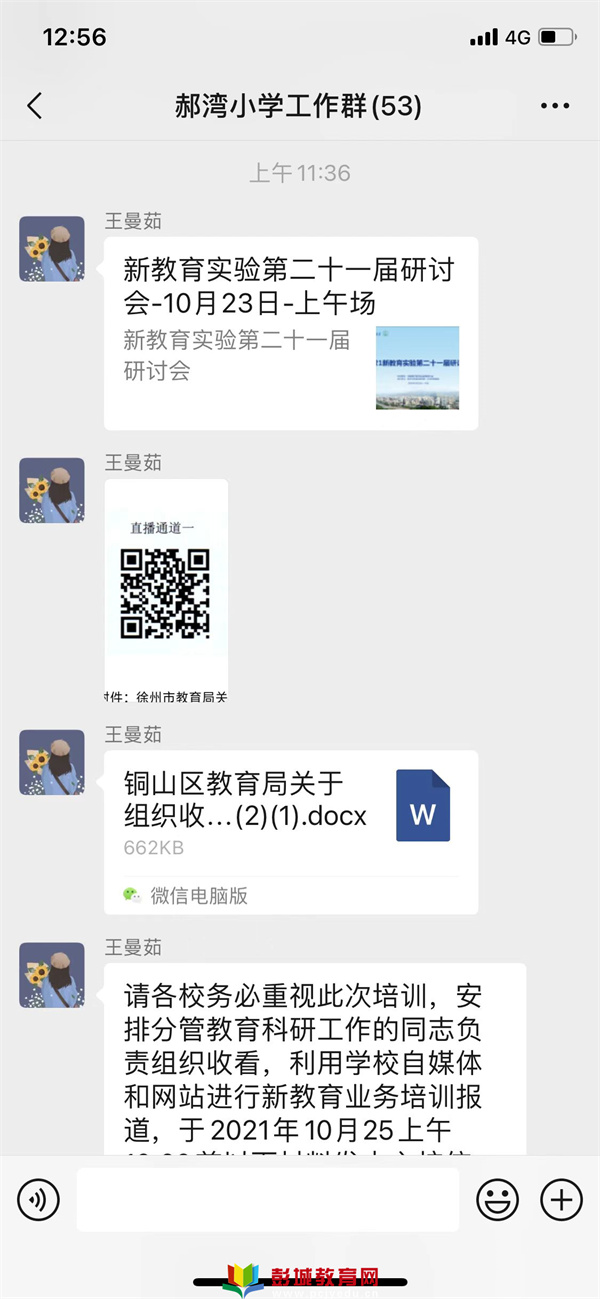The height and width of the screenshot is (1299, 600).
Task: Open the plus attachments menu
Action: coord(561,1198)
